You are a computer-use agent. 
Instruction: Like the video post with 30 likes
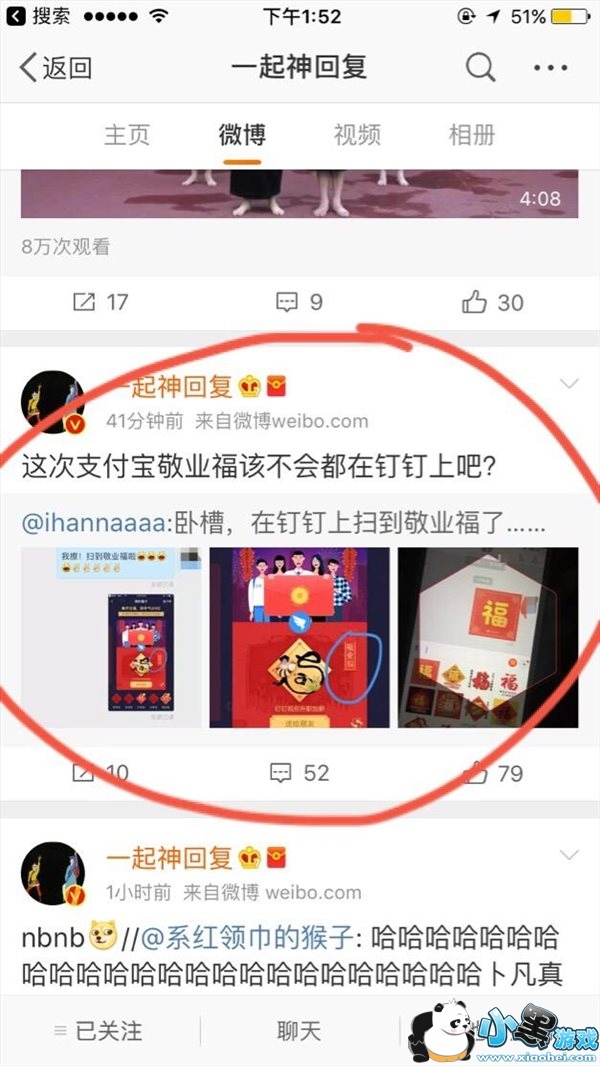click(x=493, y=303)
